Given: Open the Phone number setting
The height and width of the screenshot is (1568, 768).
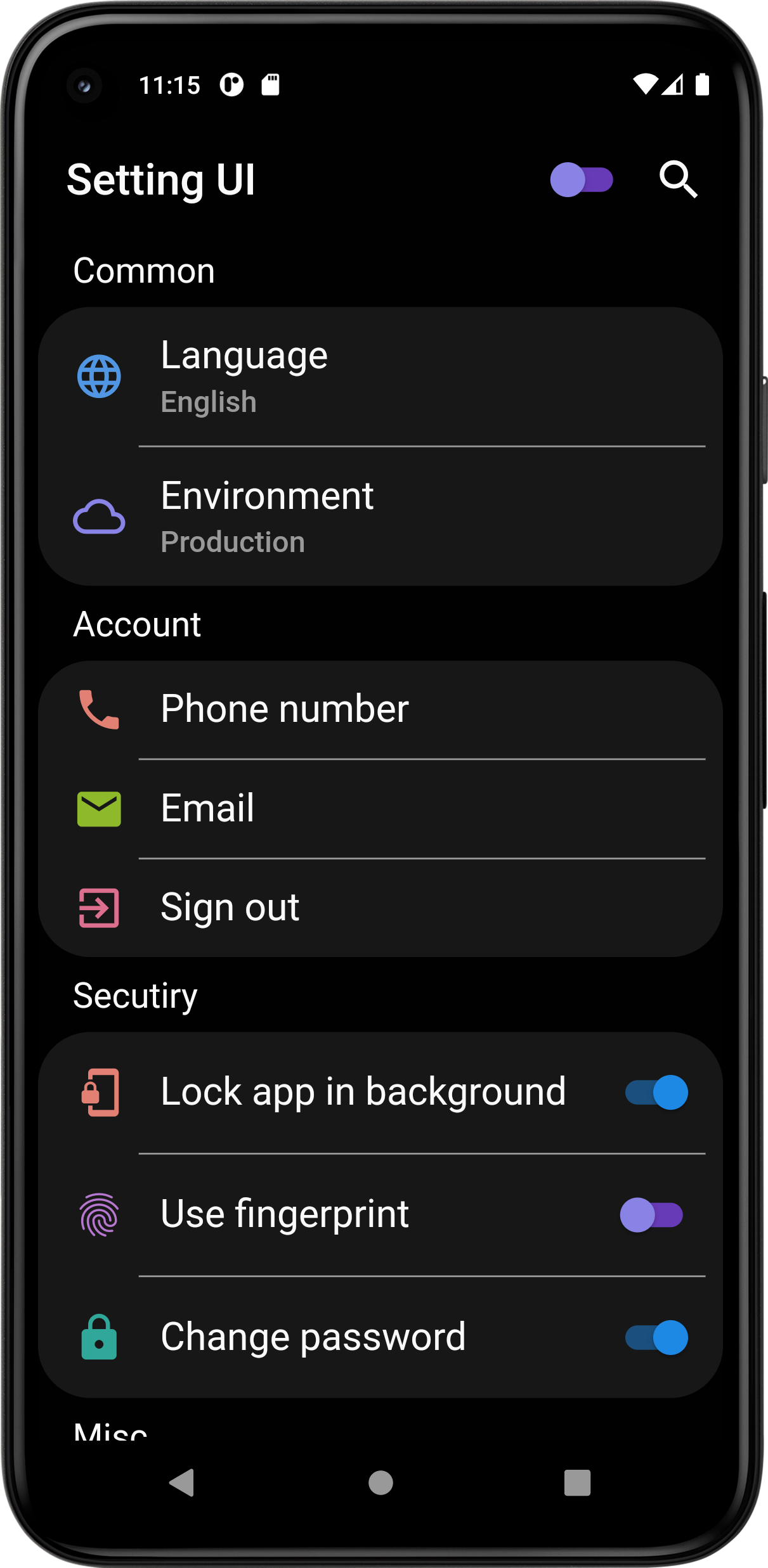Looking at the screenshot, I should coord(381,709).
